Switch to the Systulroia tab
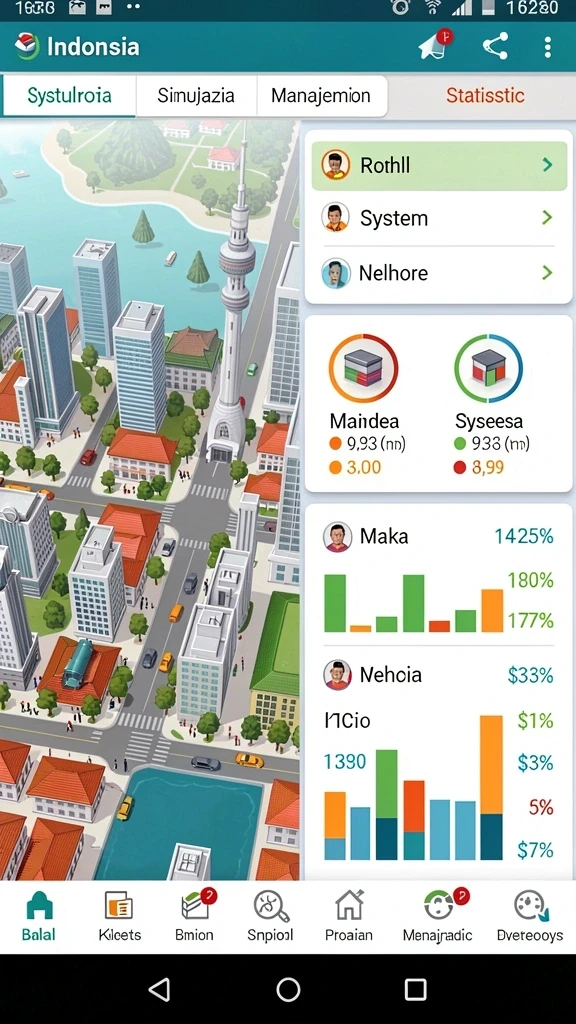 69,96
